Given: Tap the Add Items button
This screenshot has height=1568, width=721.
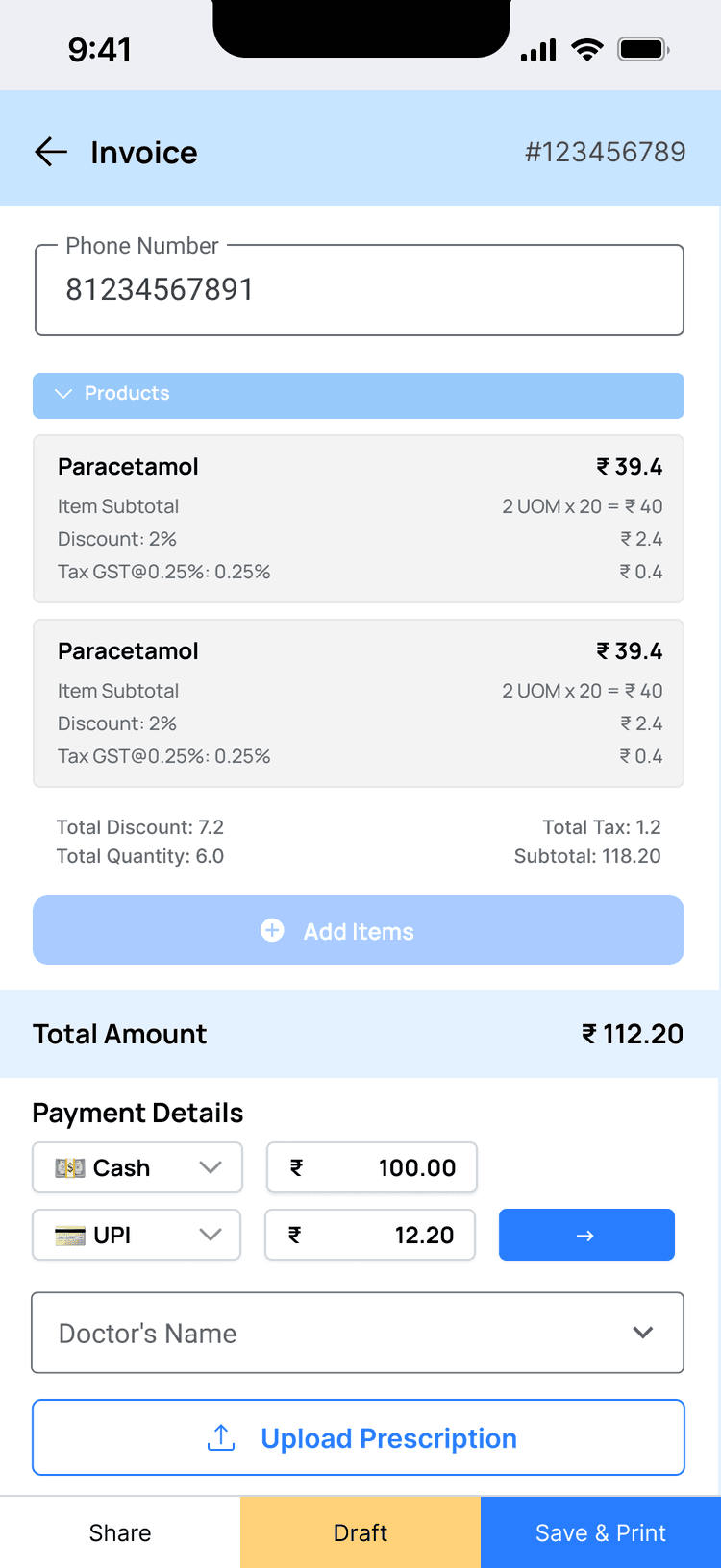Looking at the screenshot, I should (x=359, y=930).
